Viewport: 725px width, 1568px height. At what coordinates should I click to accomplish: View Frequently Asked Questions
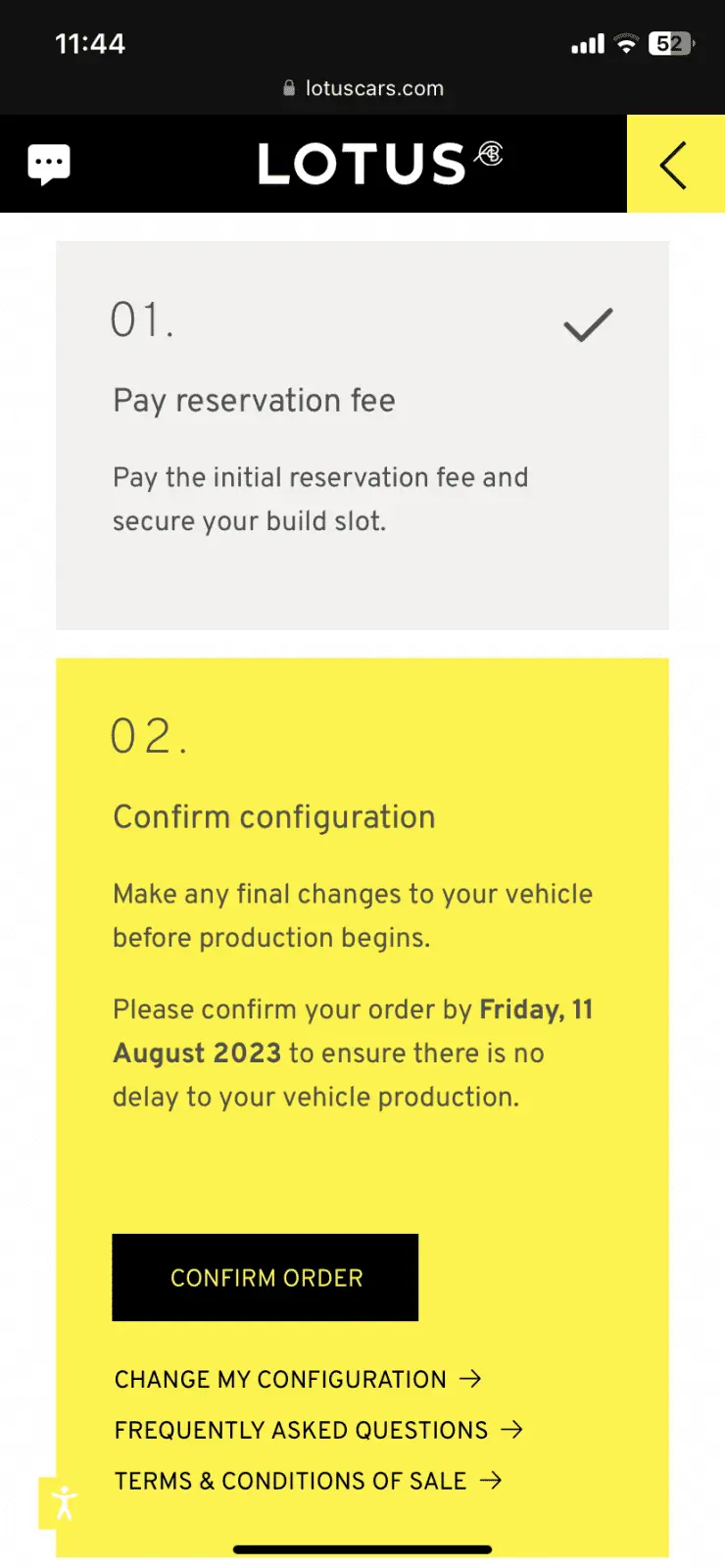pyautogui.click(x=318, y=1431)
